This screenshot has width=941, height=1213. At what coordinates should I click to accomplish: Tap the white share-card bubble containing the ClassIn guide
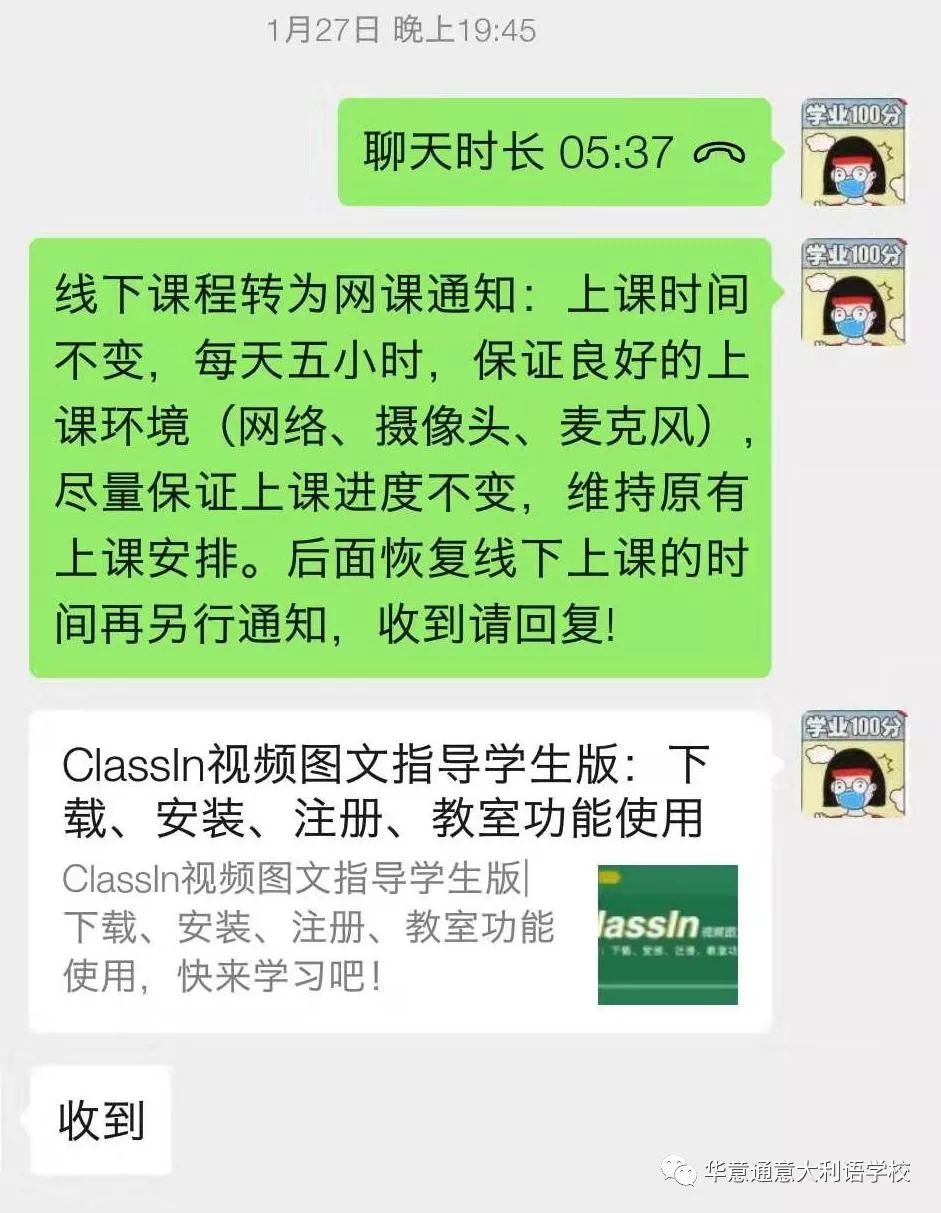[400, 870]
